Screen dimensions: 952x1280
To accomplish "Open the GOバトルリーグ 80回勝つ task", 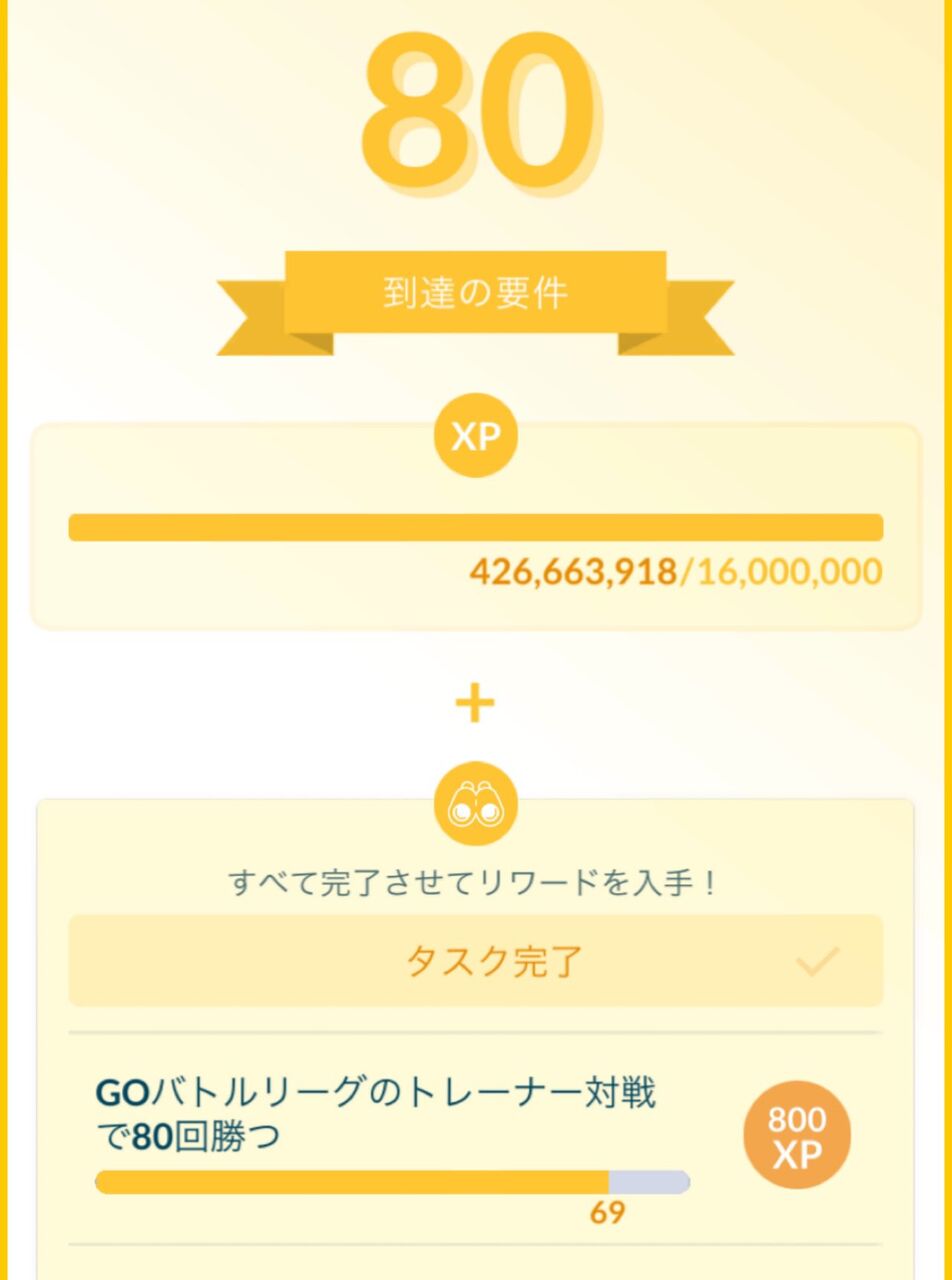I will point(476,1140).
